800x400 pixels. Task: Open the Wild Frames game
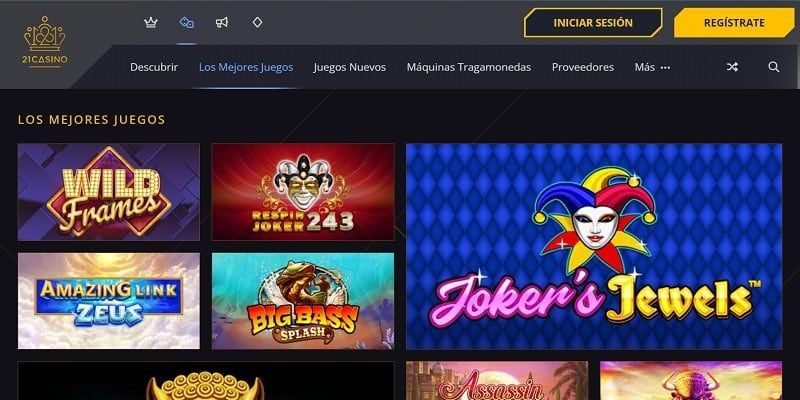tap(109, 192)
